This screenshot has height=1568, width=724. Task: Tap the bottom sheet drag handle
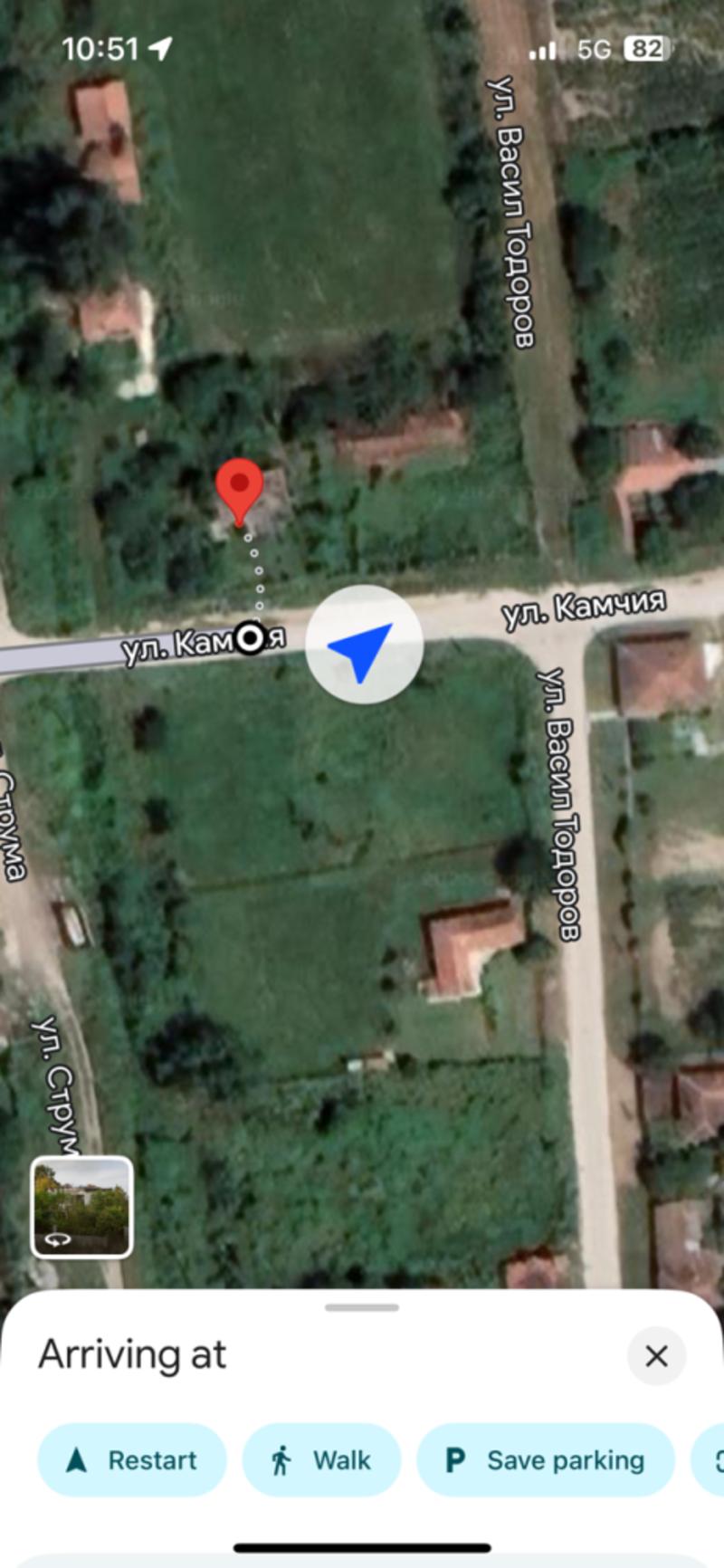click(362, 1307)
